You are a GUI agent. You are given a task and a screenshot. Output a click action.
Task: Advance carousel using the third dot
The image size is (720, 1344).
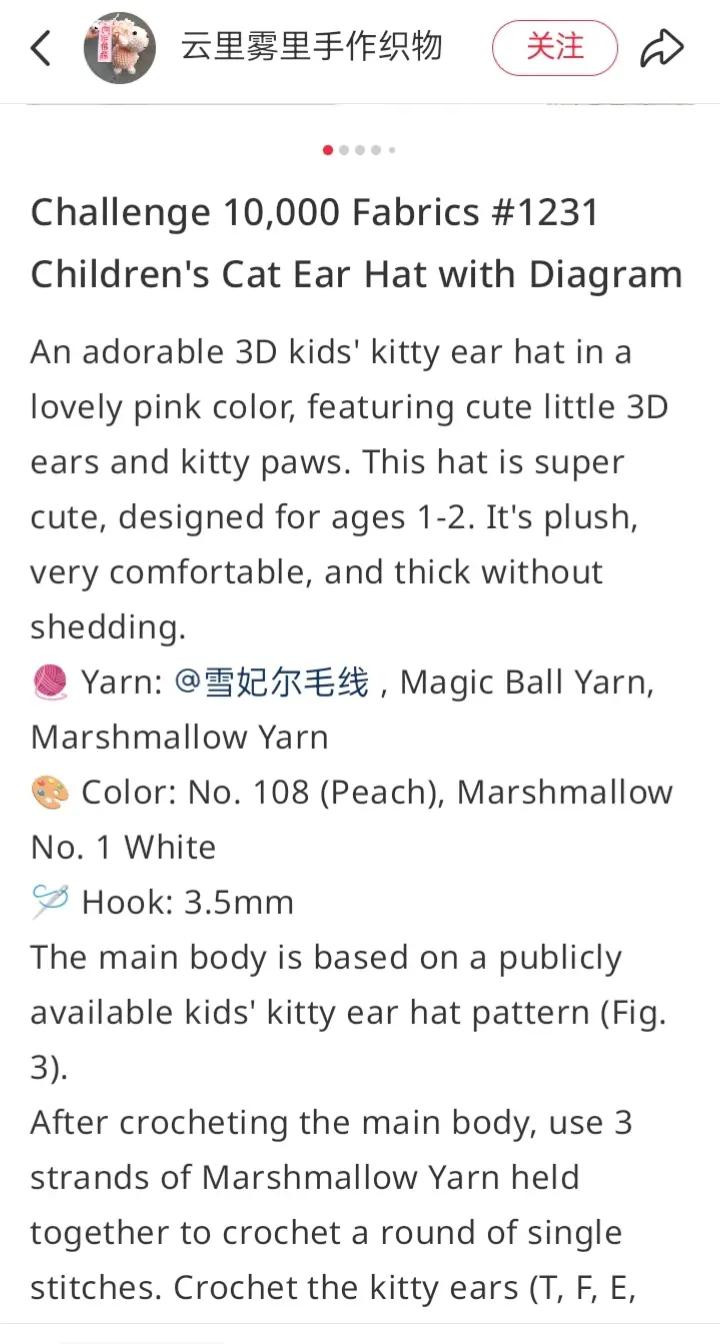point(359,150)
